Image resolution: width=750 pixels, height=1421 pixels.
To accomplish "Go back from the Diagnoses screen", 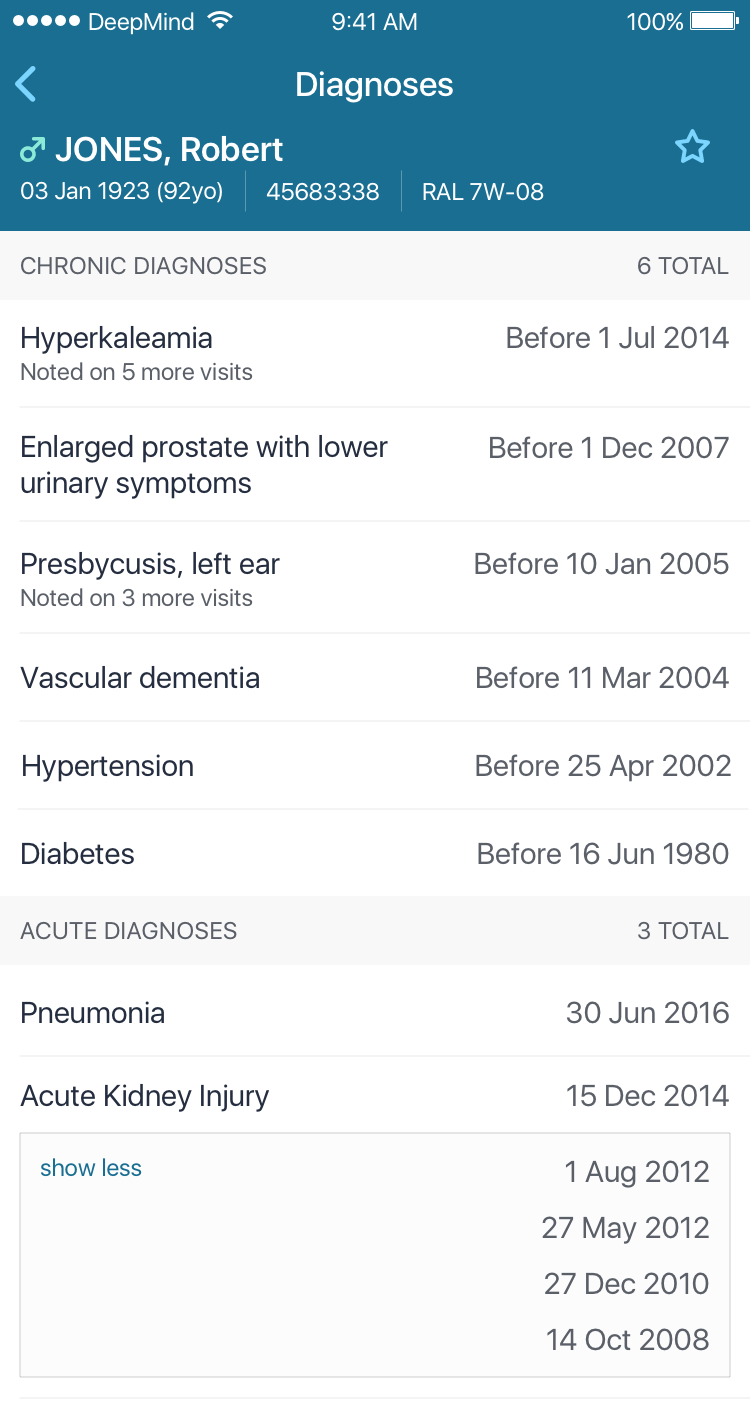I will click(x=27, y=85).
